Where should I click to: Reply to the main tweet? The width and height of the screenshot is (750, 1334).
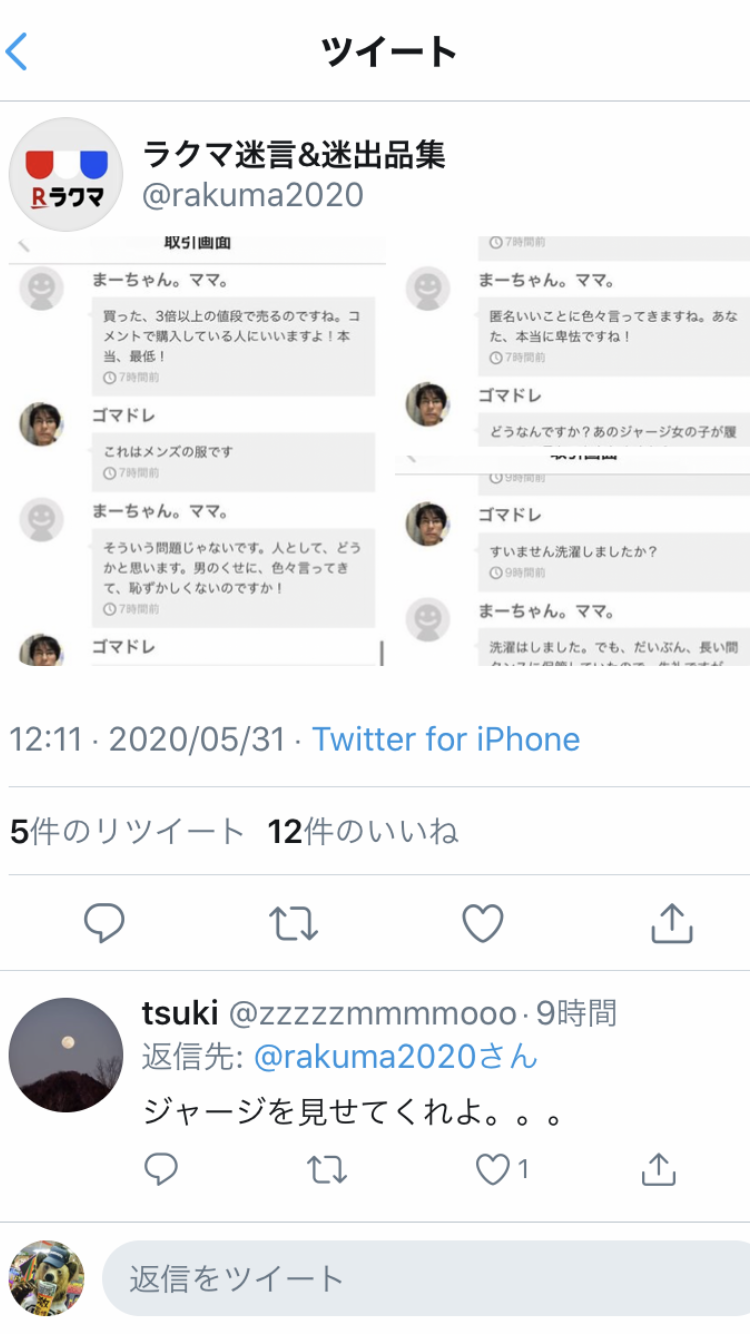click(104, 924)
